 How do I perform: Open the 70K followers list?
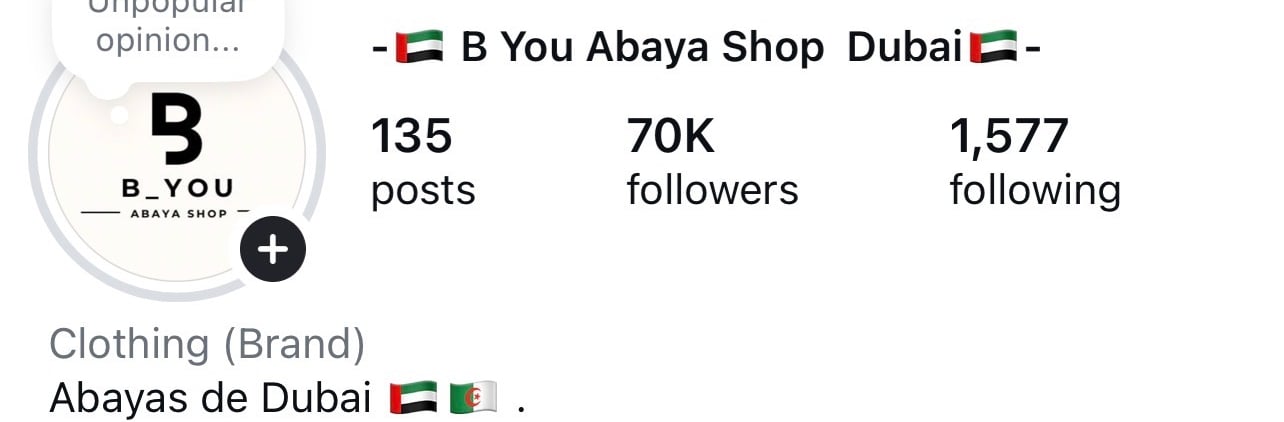tap(712, 161)
